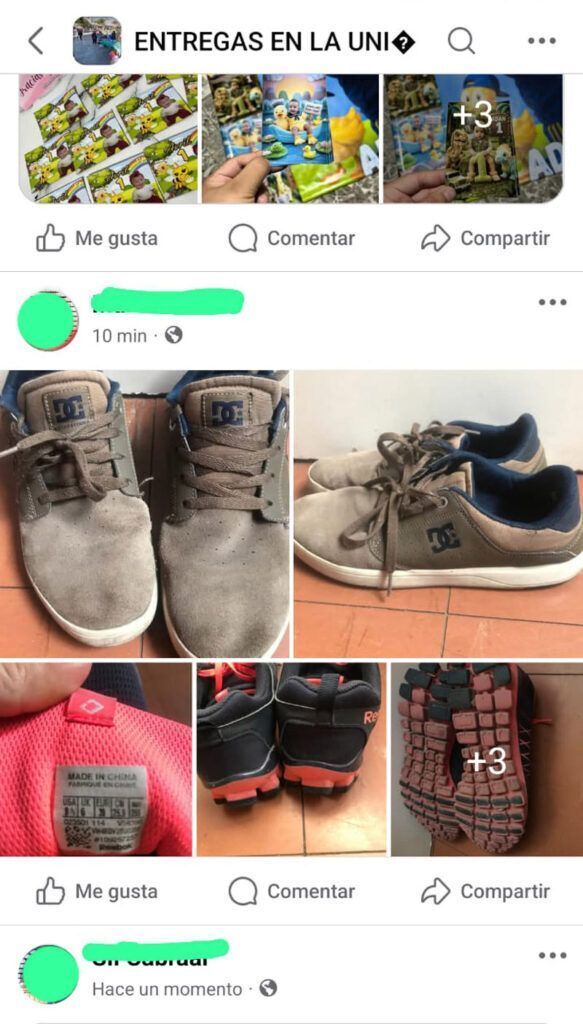583x1024 pixels.
Task: Open the top-view photo of the gray DC shoes
Action: pyautogui.click(x=144, y=514)
